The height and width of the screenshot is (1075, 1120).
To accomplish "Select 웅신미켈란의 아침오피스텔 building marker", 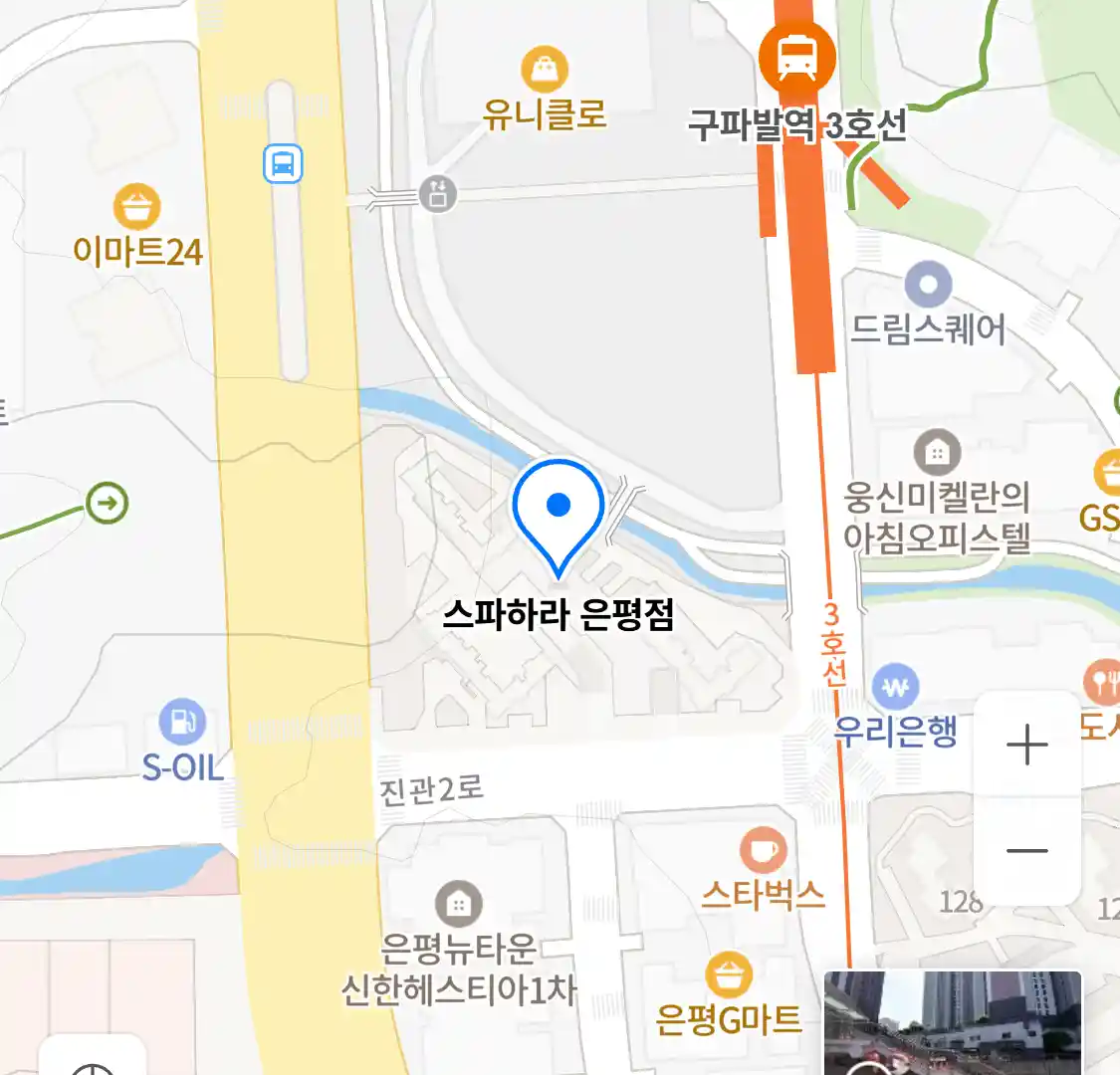I will click(x=936, y=454).
